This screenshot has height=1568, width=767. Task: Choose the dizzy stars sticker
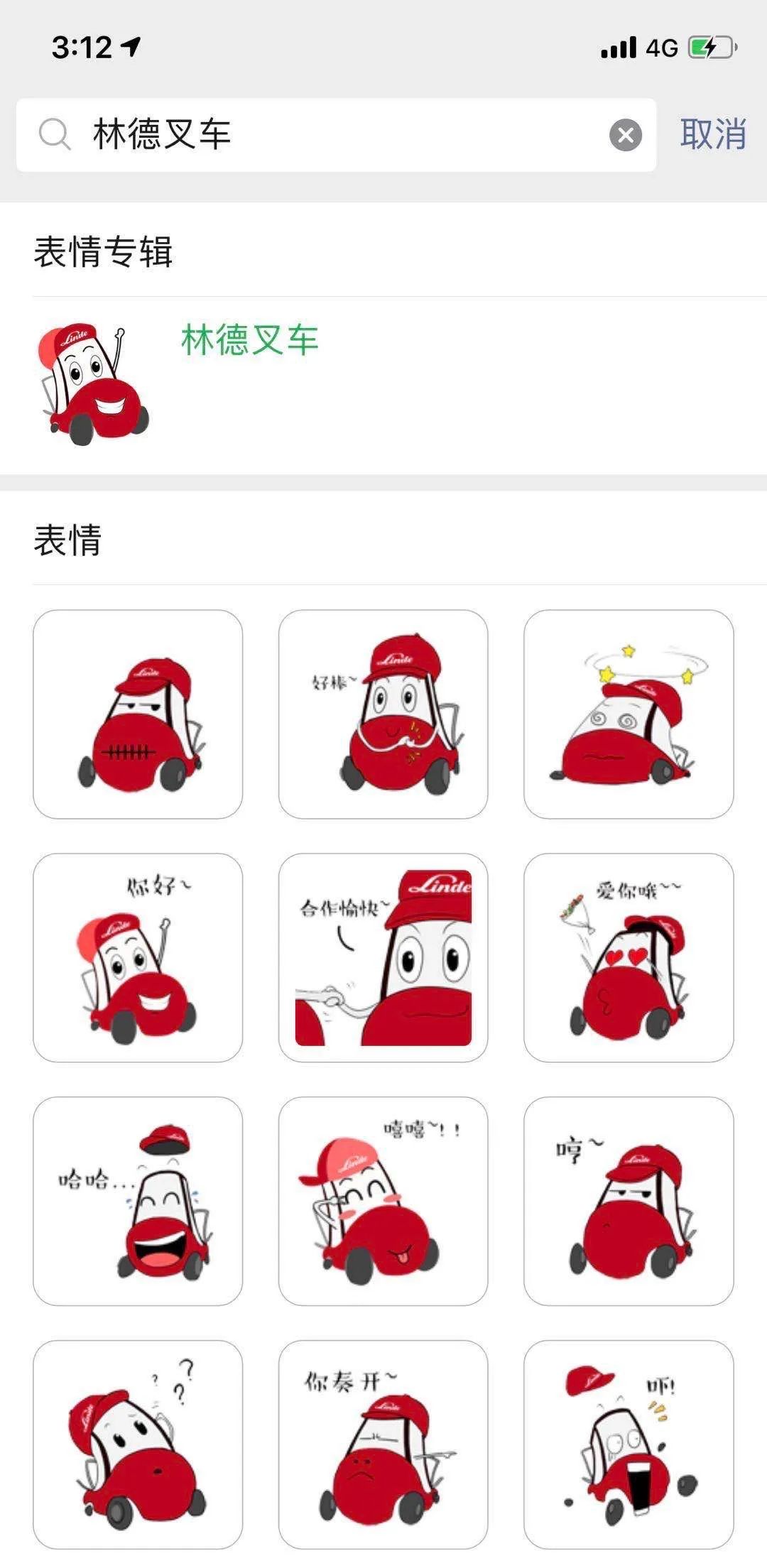click(629, 714)
